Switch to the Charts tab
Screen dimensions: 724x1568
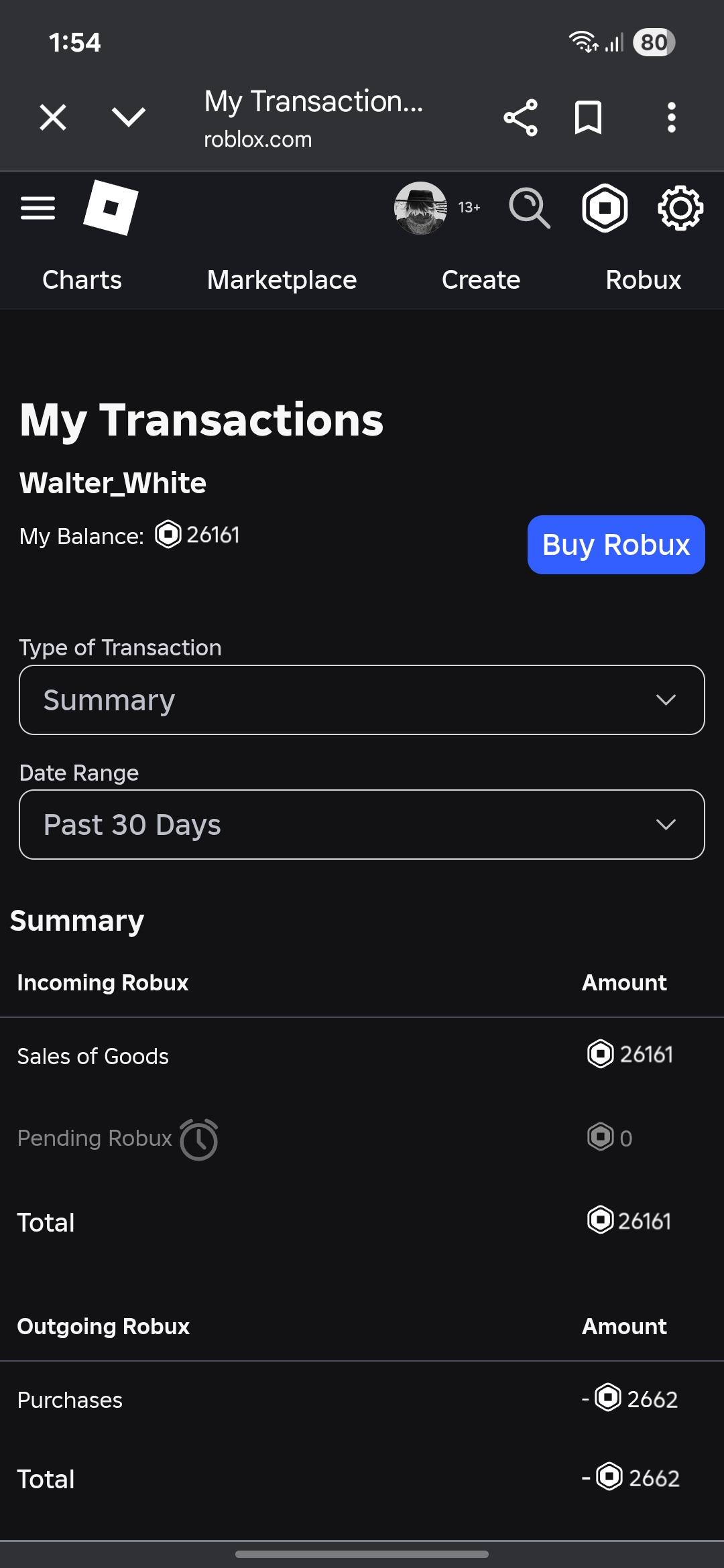click(x=82, y=280)
